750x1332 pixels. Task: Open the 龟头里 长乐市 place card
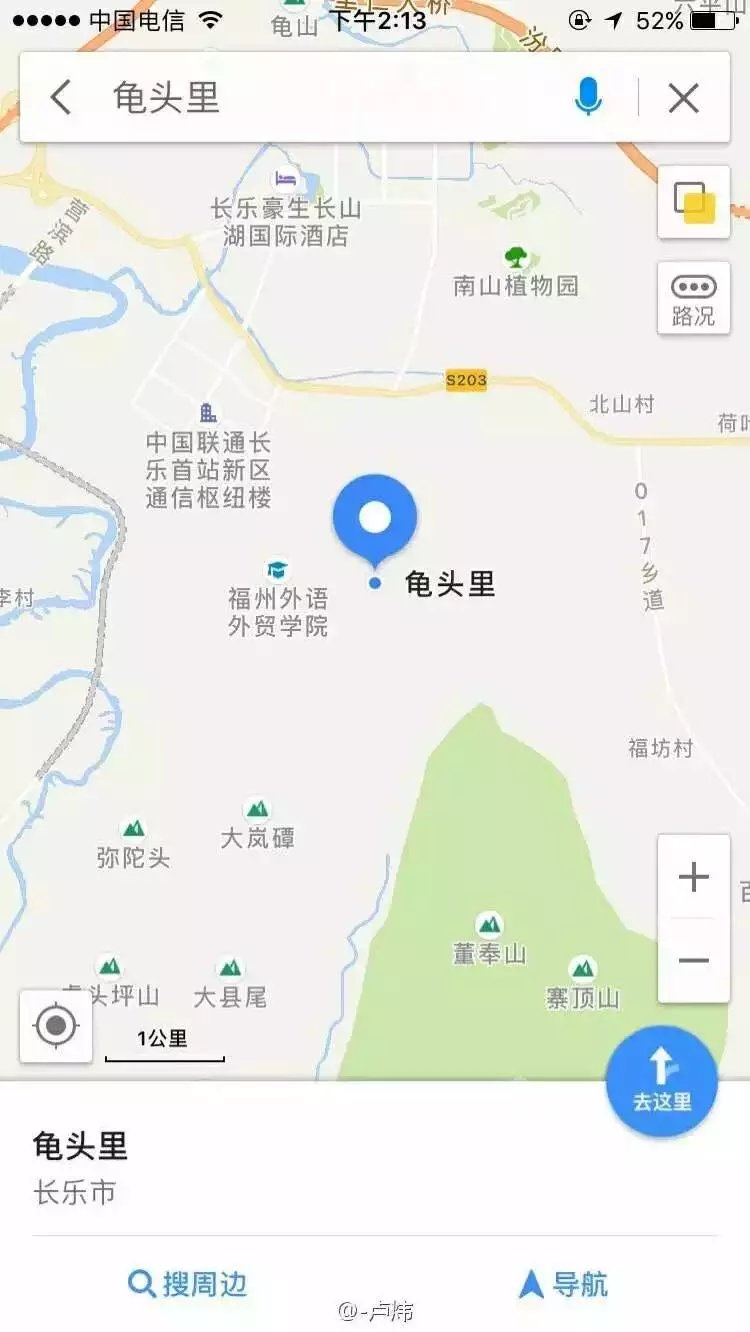click(375, 1166)
